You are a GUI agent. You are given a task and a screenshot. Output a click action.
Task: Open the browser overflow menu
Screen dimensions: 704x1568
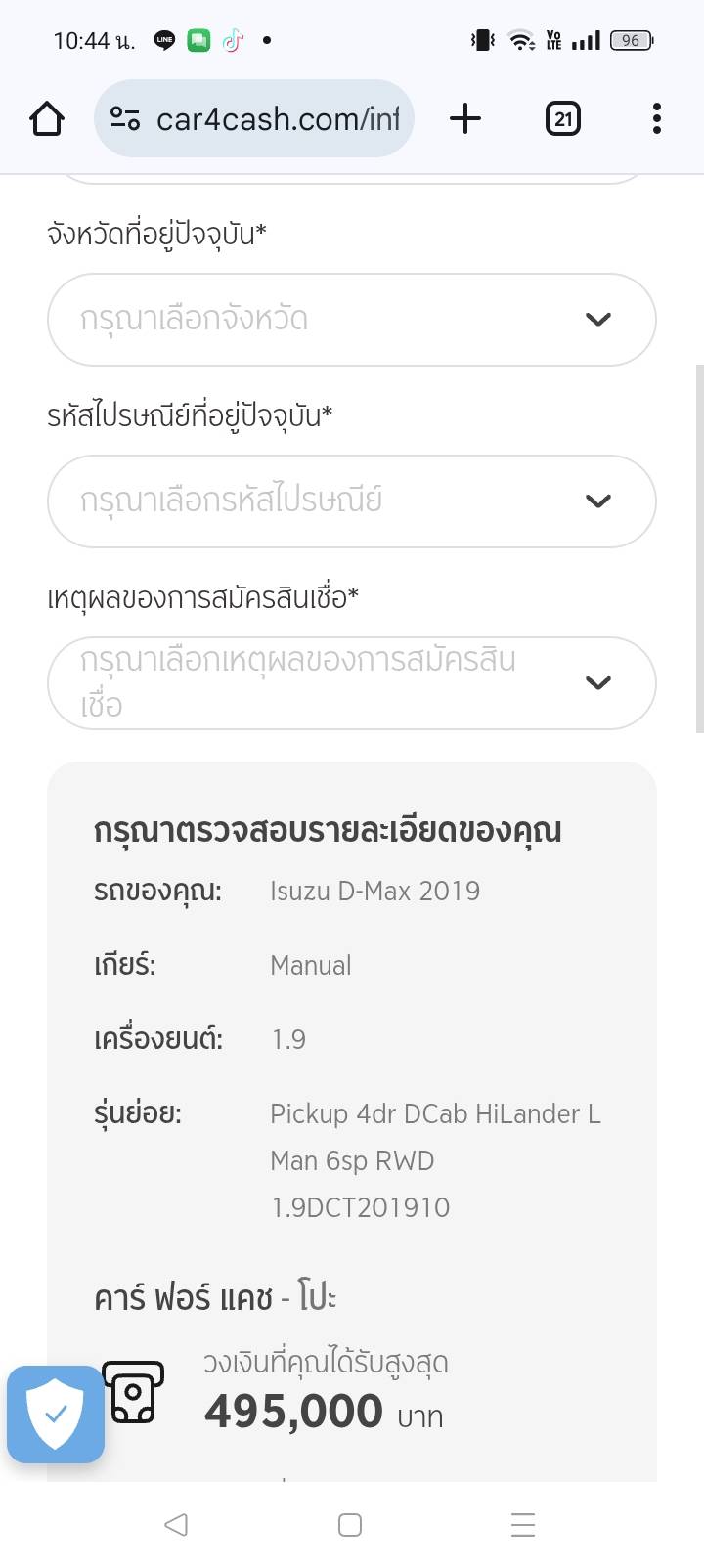click(x=656, y=119)
